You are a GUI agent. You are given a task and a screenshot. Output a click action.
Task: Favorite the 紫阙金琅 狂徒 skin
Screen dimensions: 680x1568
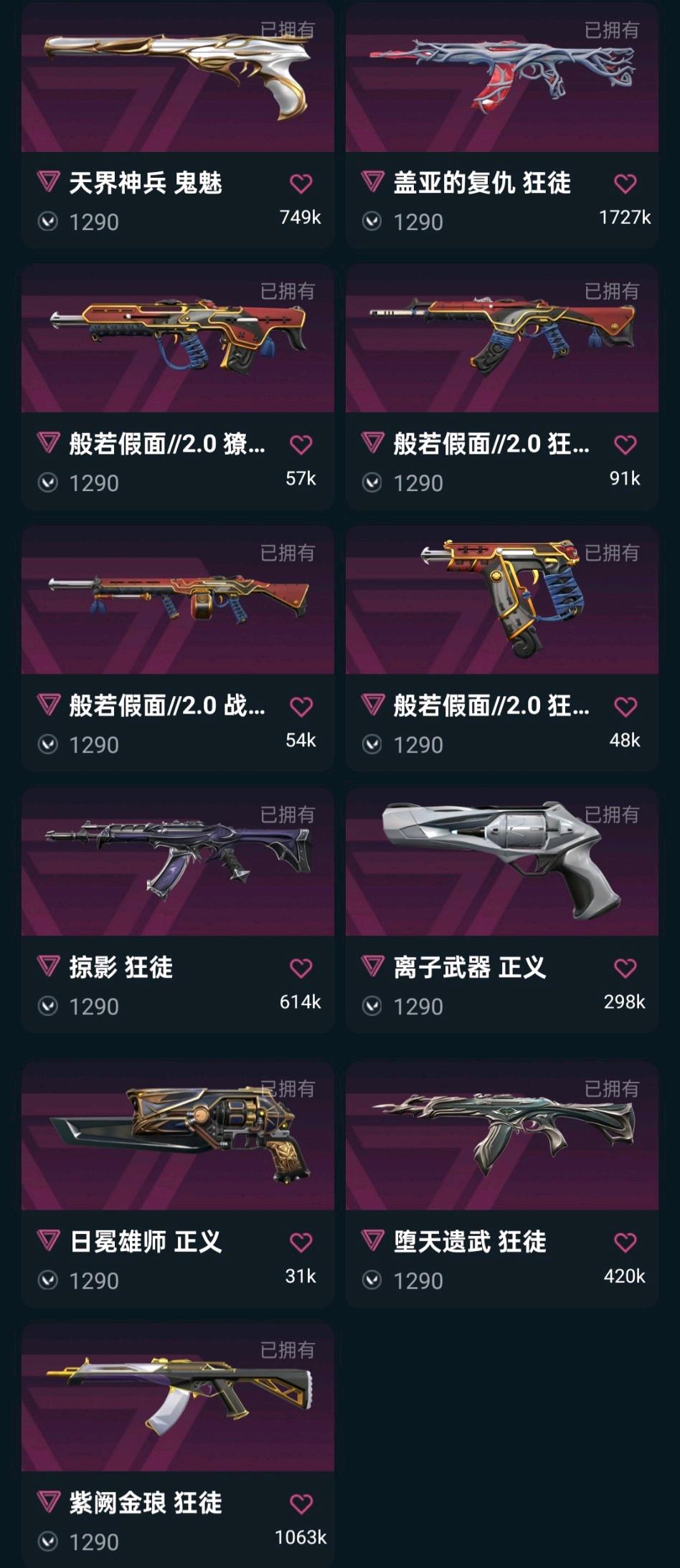(x=301, y=1504)
